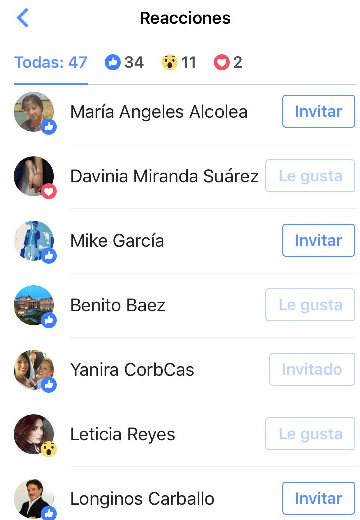The image size is (360, 520).
Task: Go back using the blue arrow
Action: coord(23,18)
